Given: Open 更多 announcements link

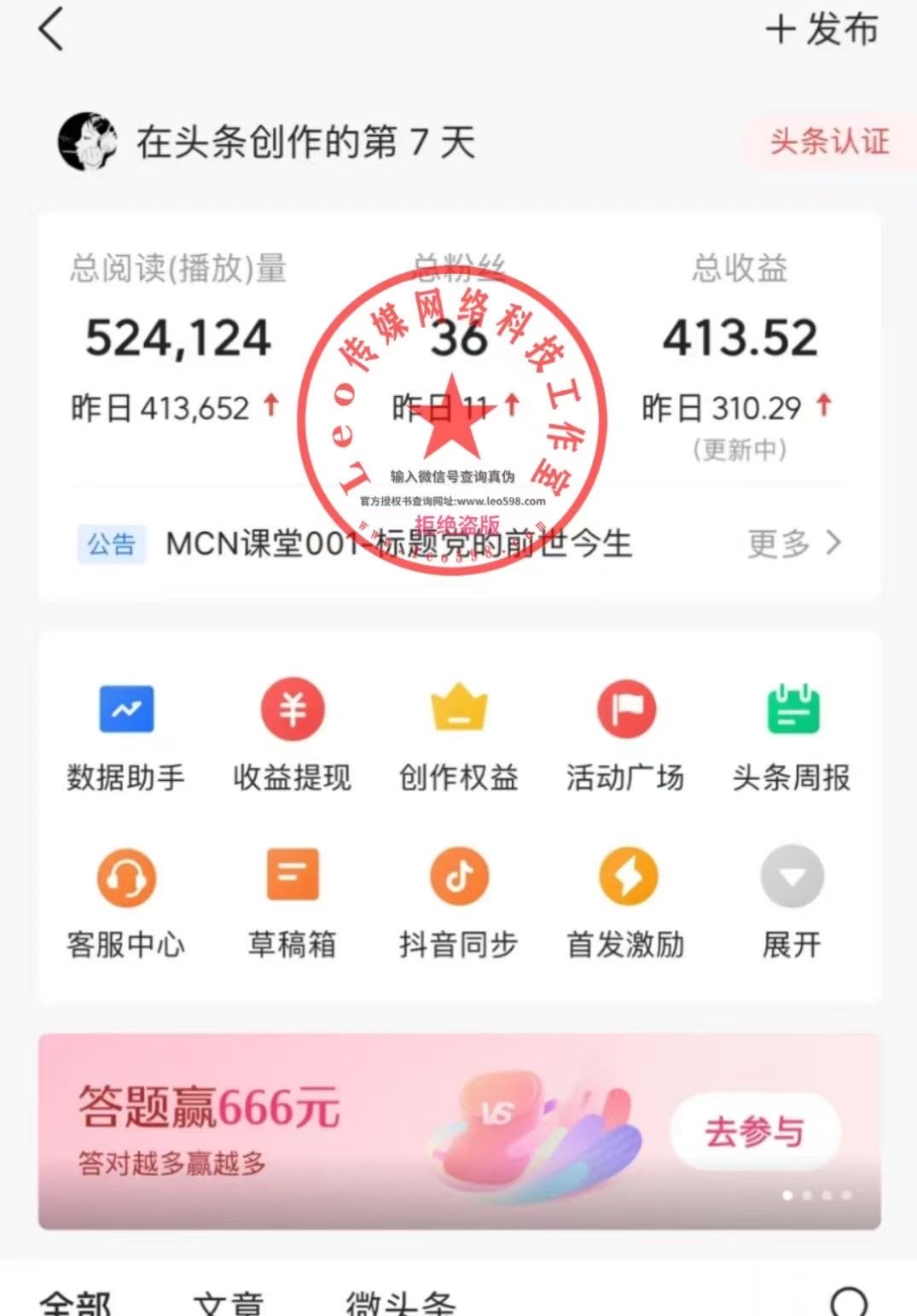Looking at the screenshot, I should click(x=793, y=543).
